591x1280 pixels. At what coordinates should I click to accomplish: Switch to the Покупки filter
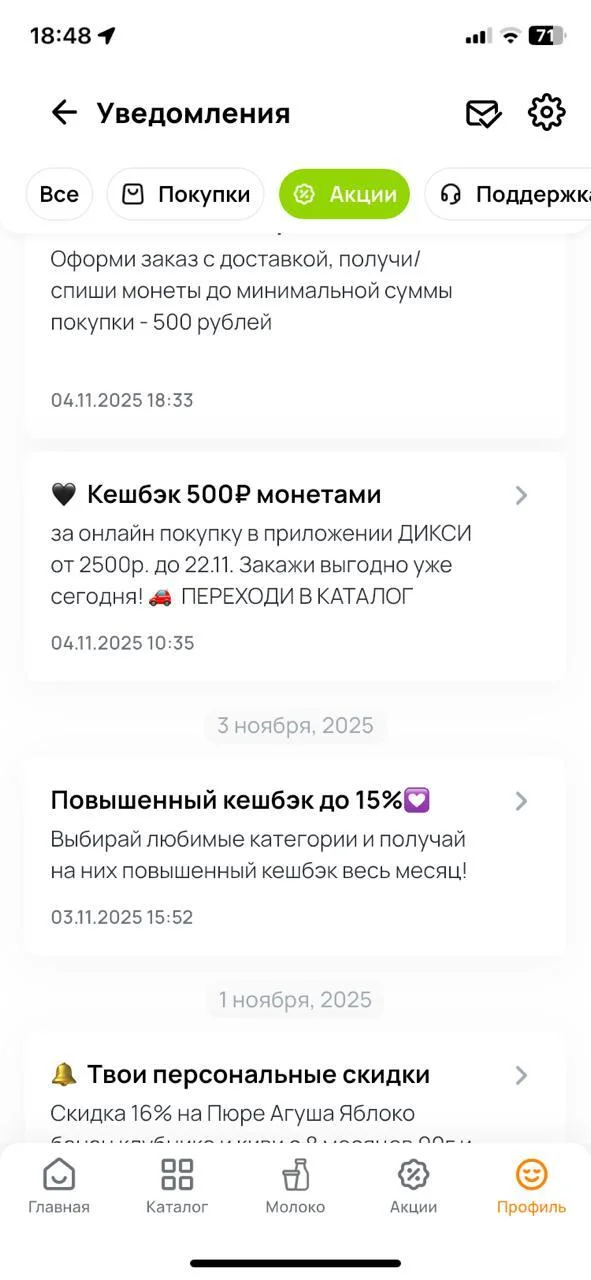[186, 194]
